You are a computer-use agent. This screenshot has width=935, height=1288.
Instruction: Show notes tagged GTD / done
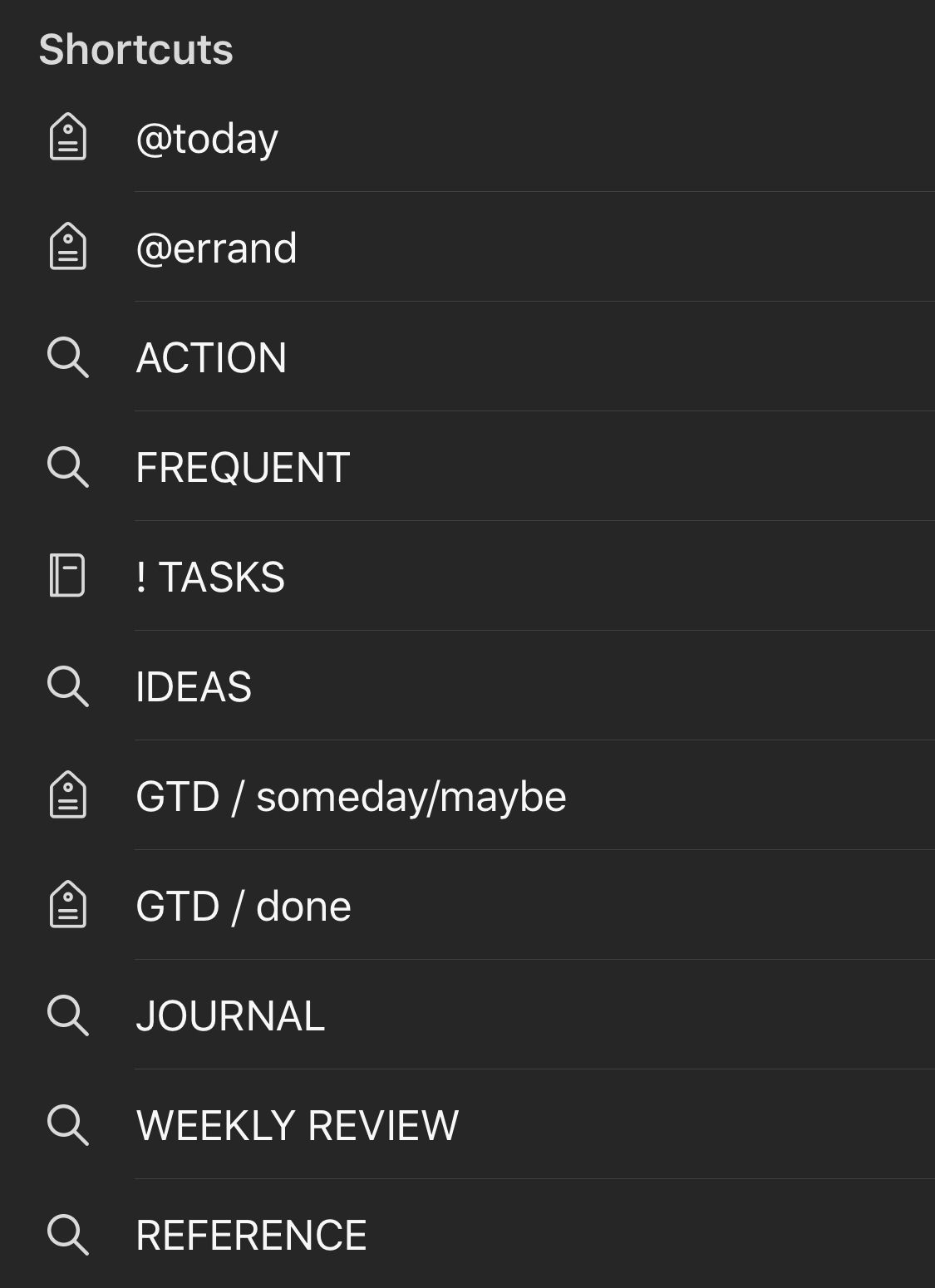(x=244, y=906)
